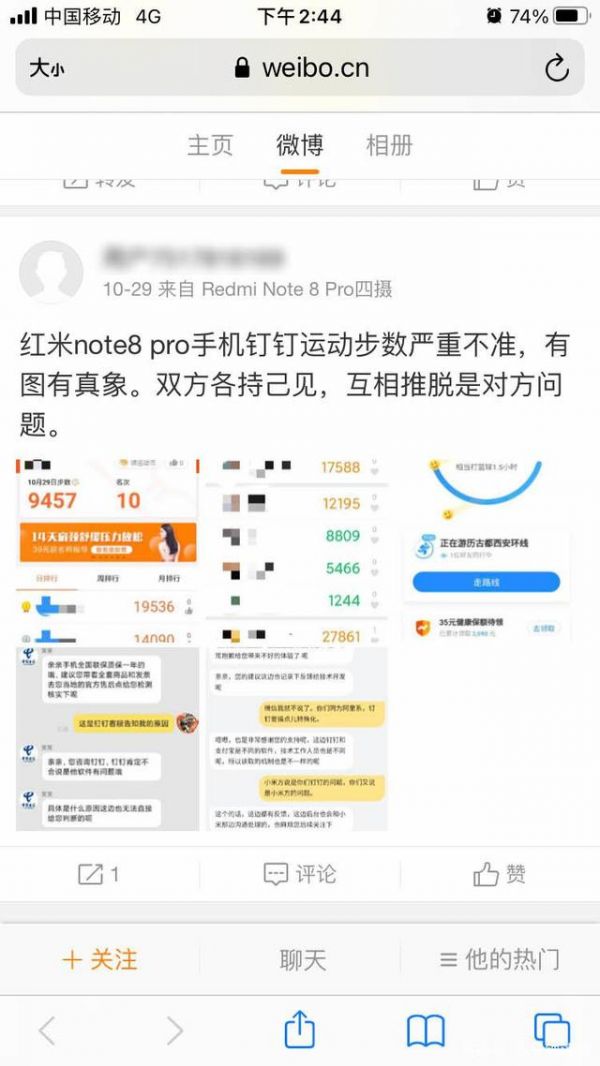Switch to the 相册 tab
The width and height of the screenshot is (600, 1066).
click(x=389, y=145)
